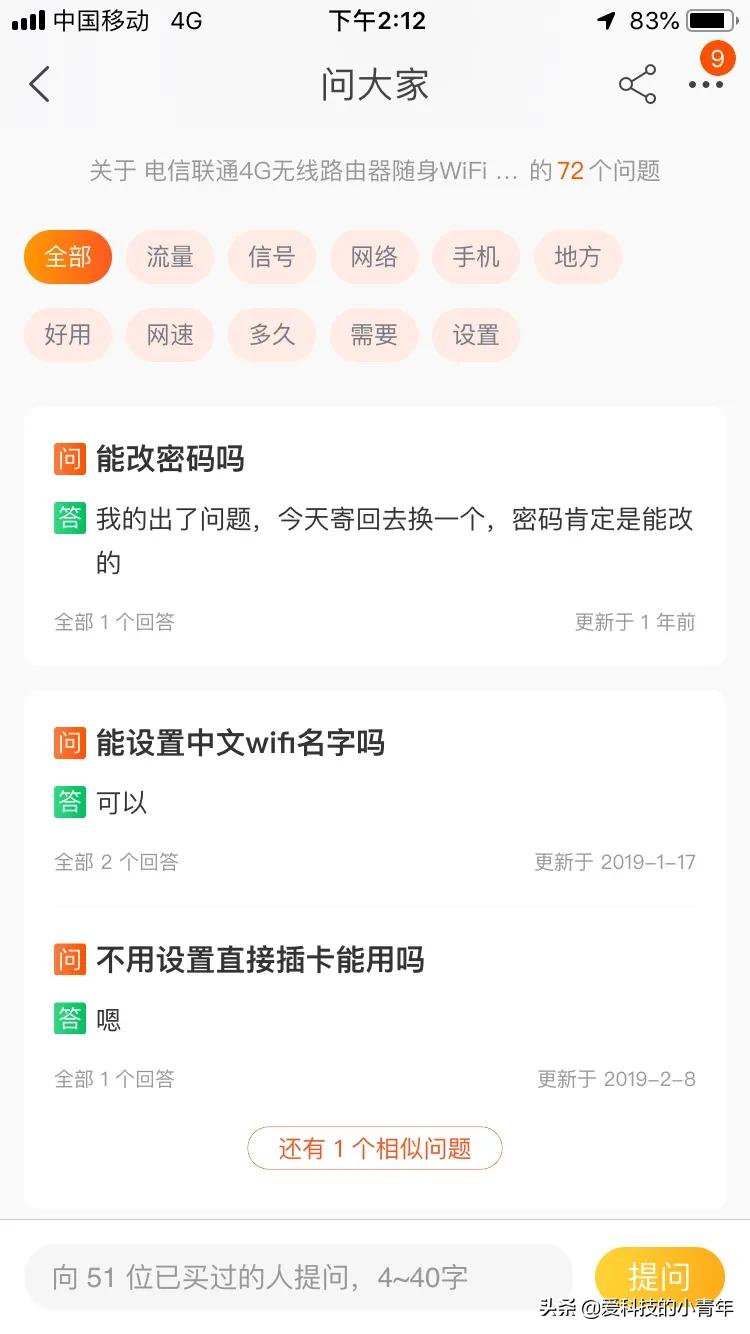Screen dimensions: 750x1334
Task: Open 全部 1 个回答 under 不用设置直接插卡能用吗
Action: pyautogui.click(x=116, y=1079)
